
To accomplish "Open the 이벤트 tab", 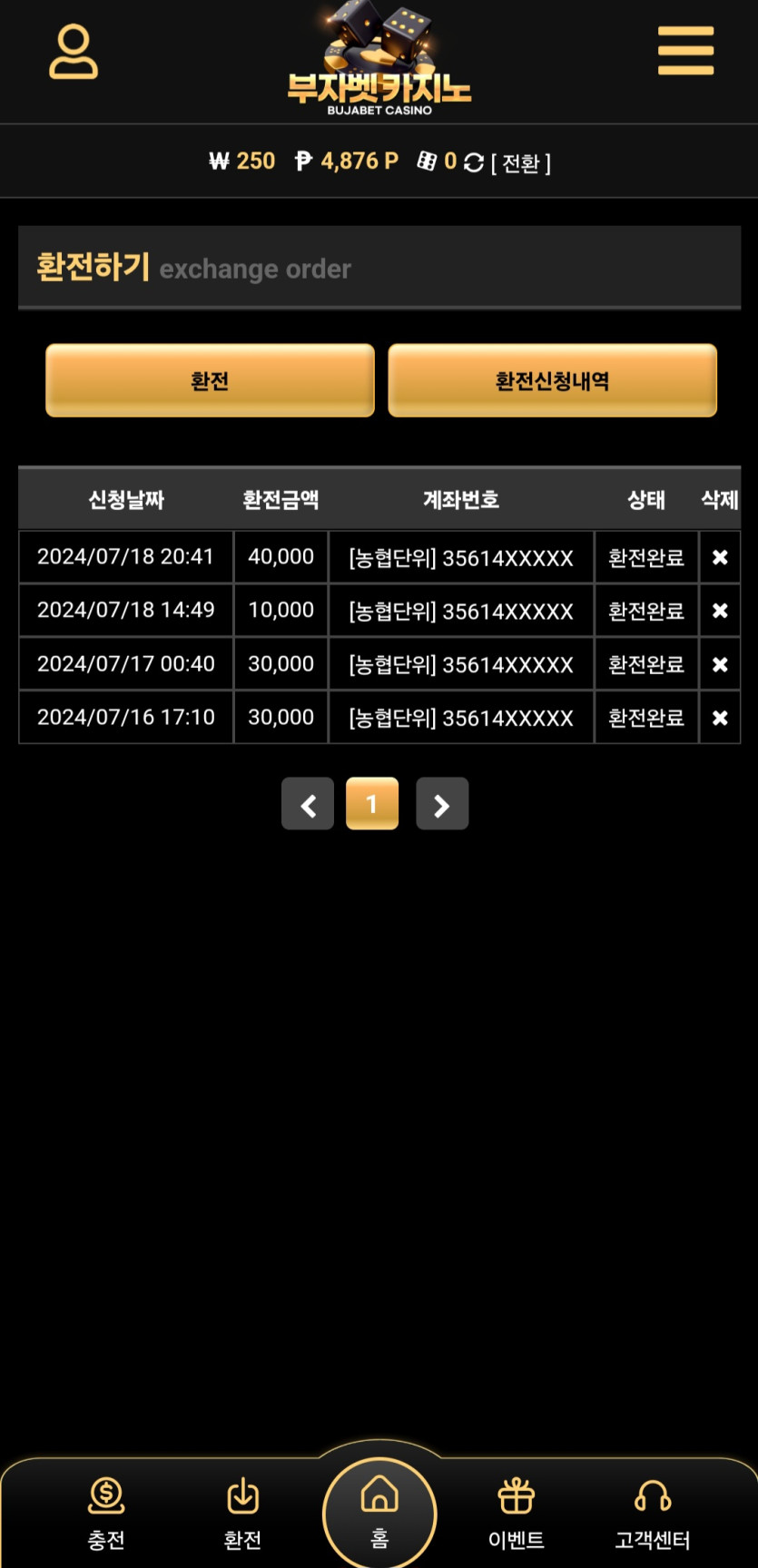I will [x=517, y=1512].
